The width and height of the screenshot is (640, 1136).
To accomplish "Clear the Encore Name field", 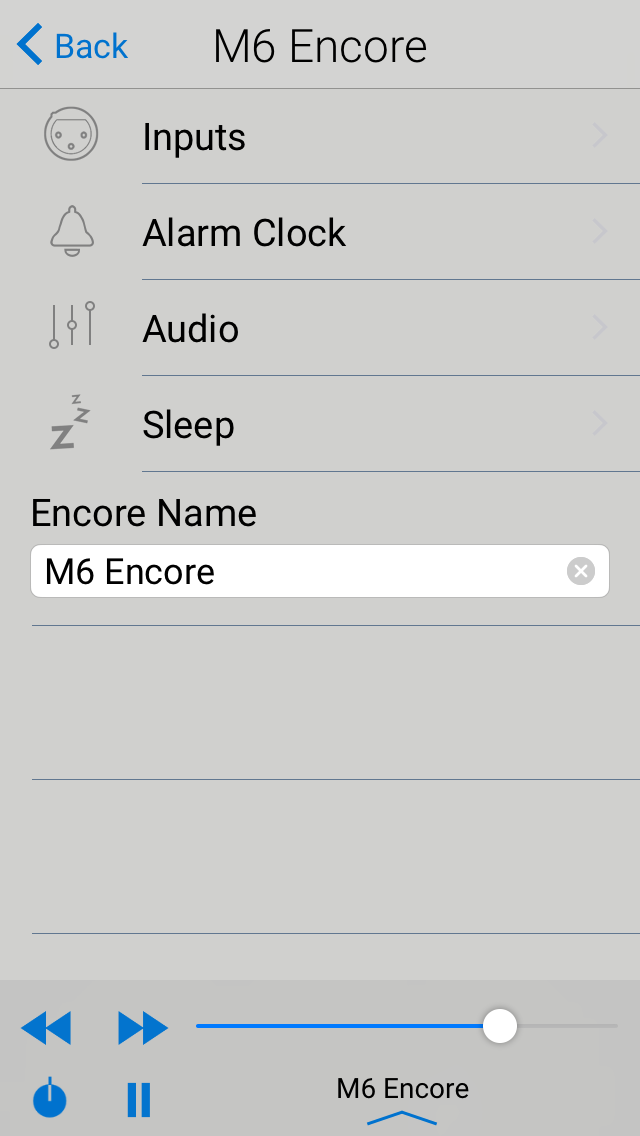I will click(581, 571).
